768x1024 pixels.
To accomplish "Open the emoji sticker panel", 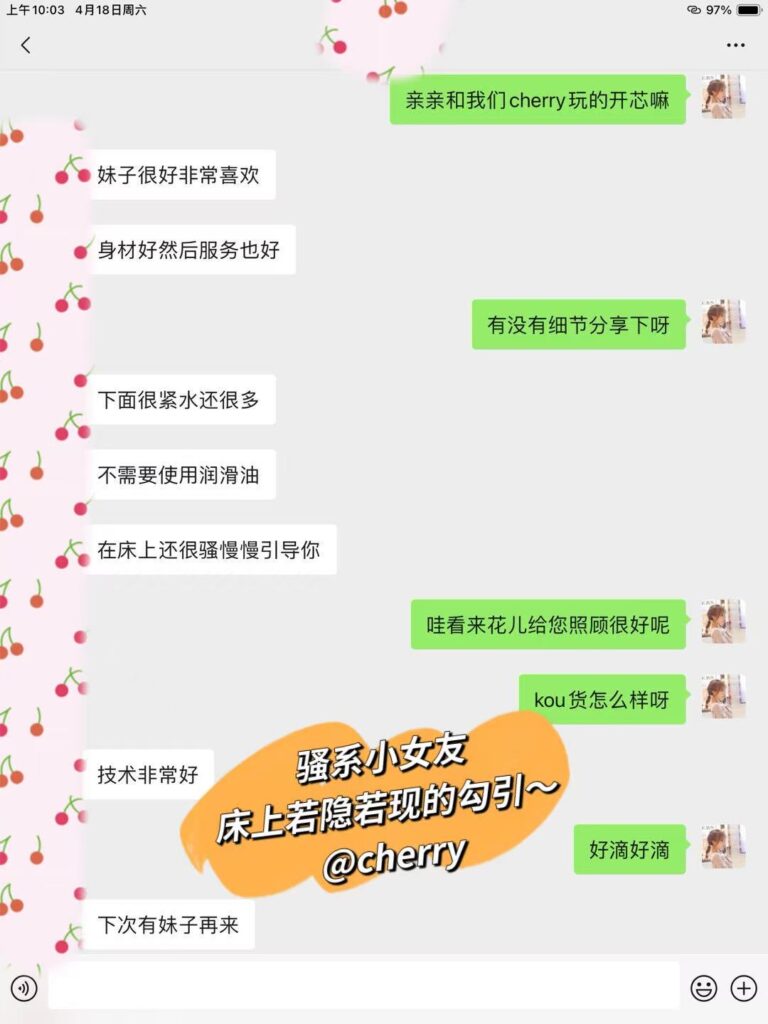I will click(703, 988).
